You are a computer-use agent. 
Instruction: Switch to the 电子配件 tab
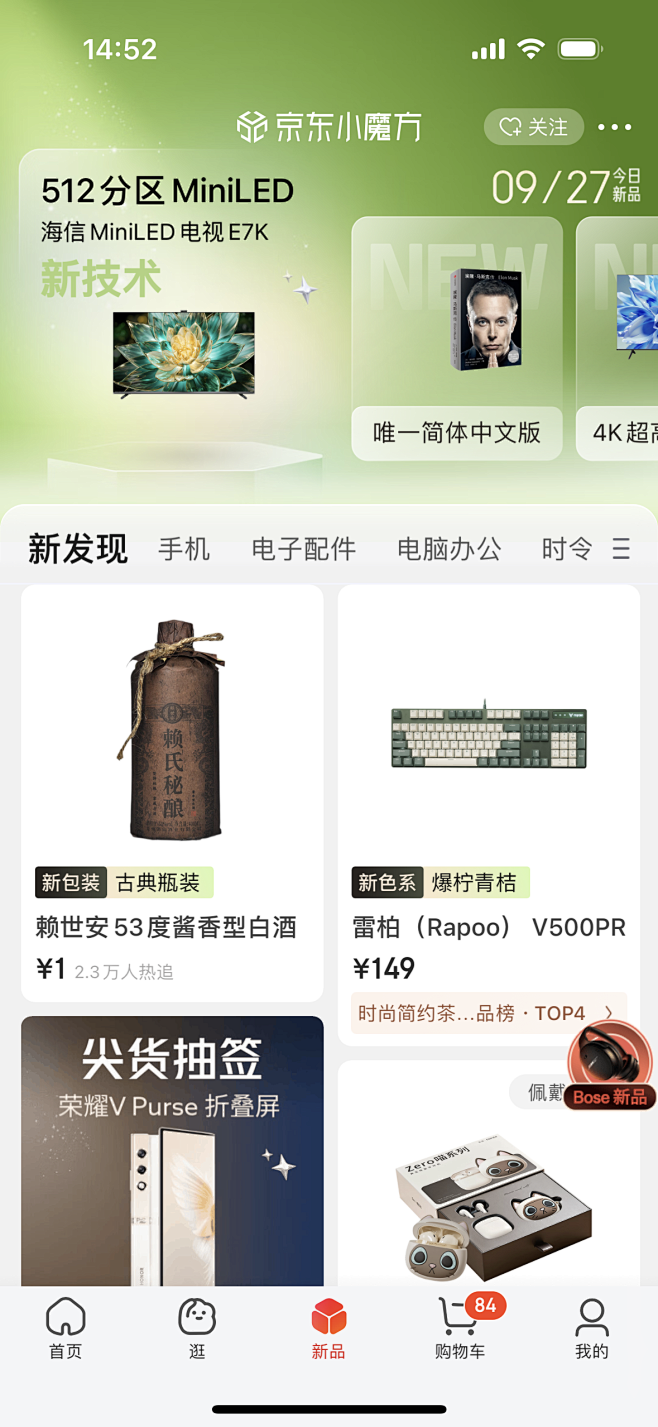303,549
